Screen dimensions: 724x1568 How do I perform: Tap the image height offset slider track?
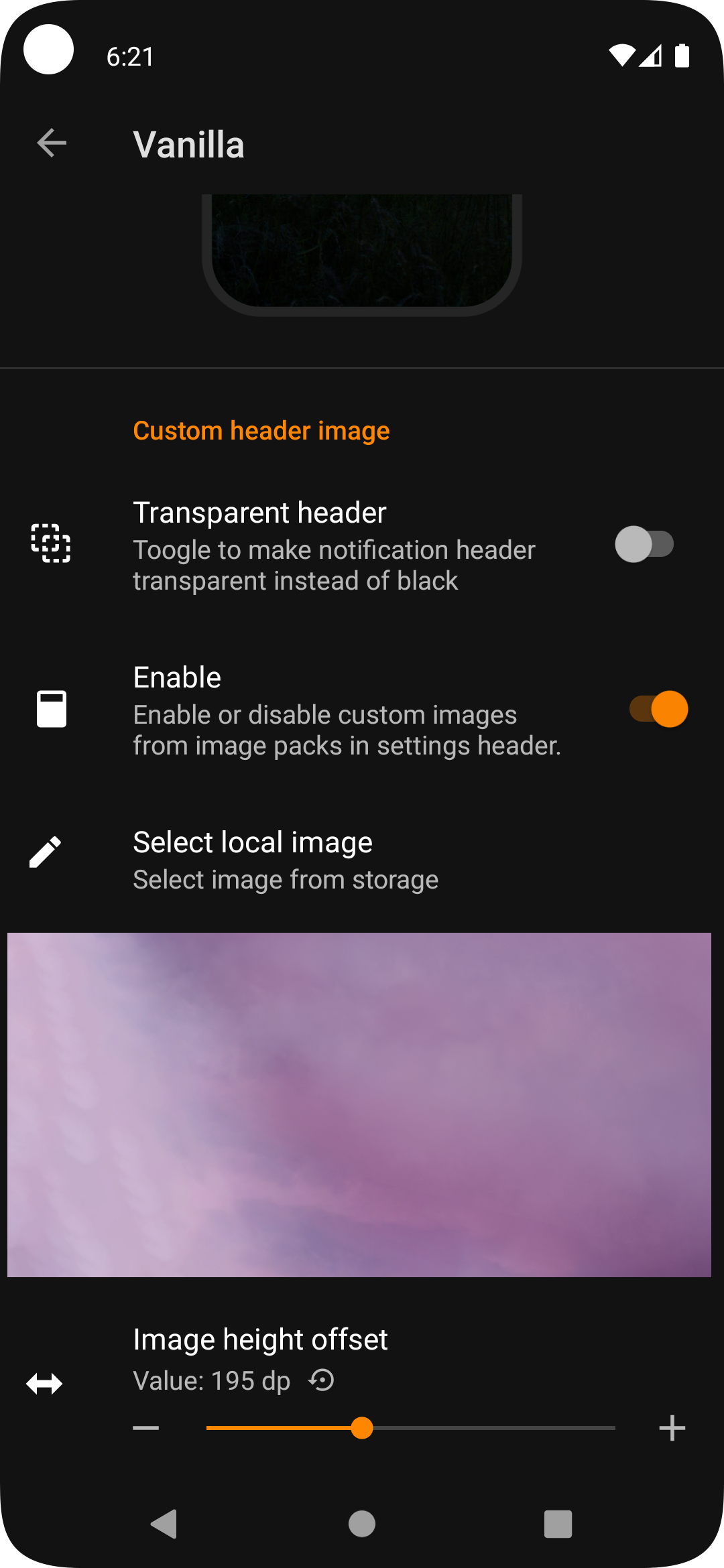point(410,1428)
